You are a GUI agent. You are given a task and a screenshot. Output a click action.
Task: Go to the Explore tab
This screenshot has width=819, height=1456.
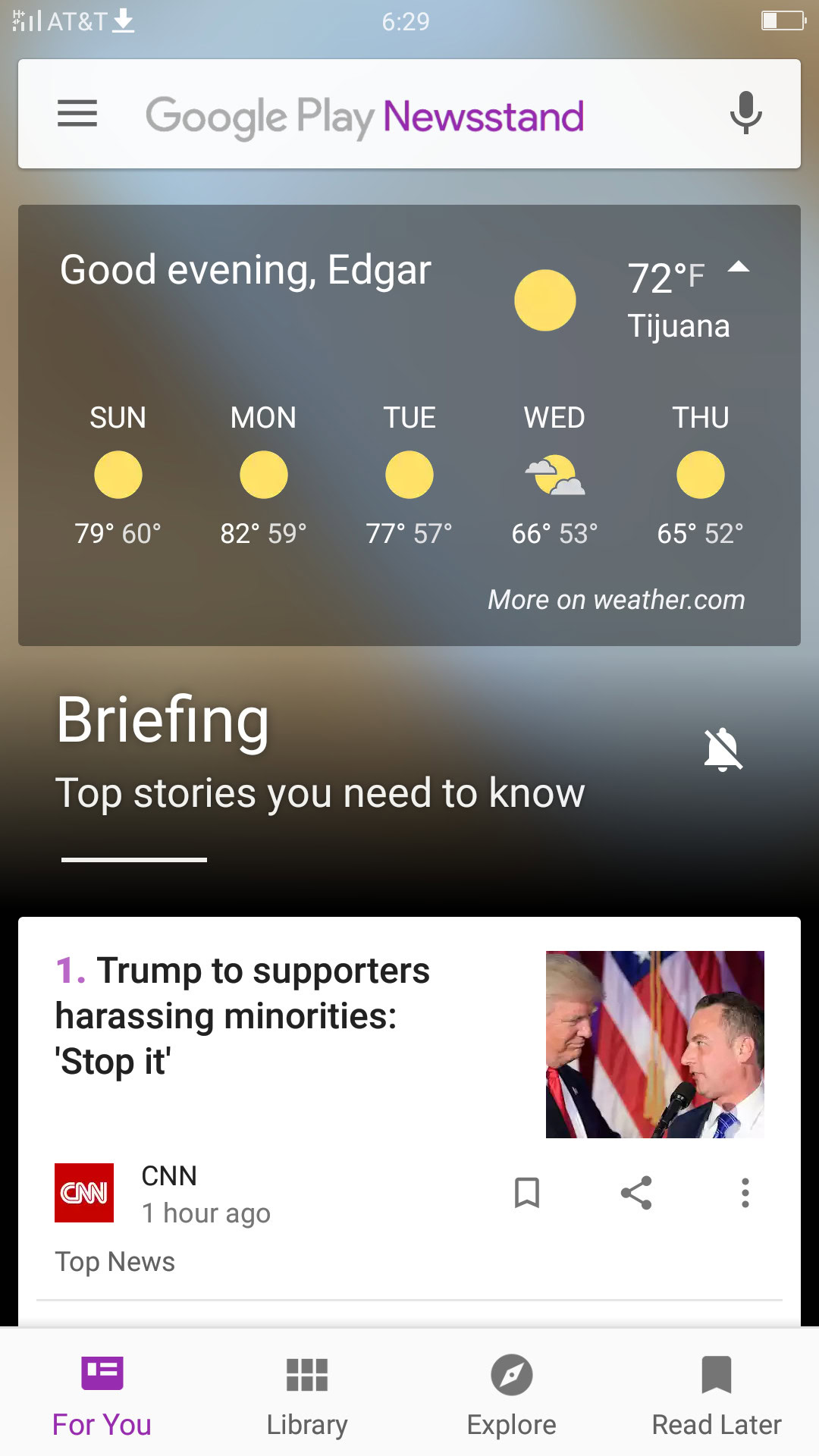click(512, 1394)
